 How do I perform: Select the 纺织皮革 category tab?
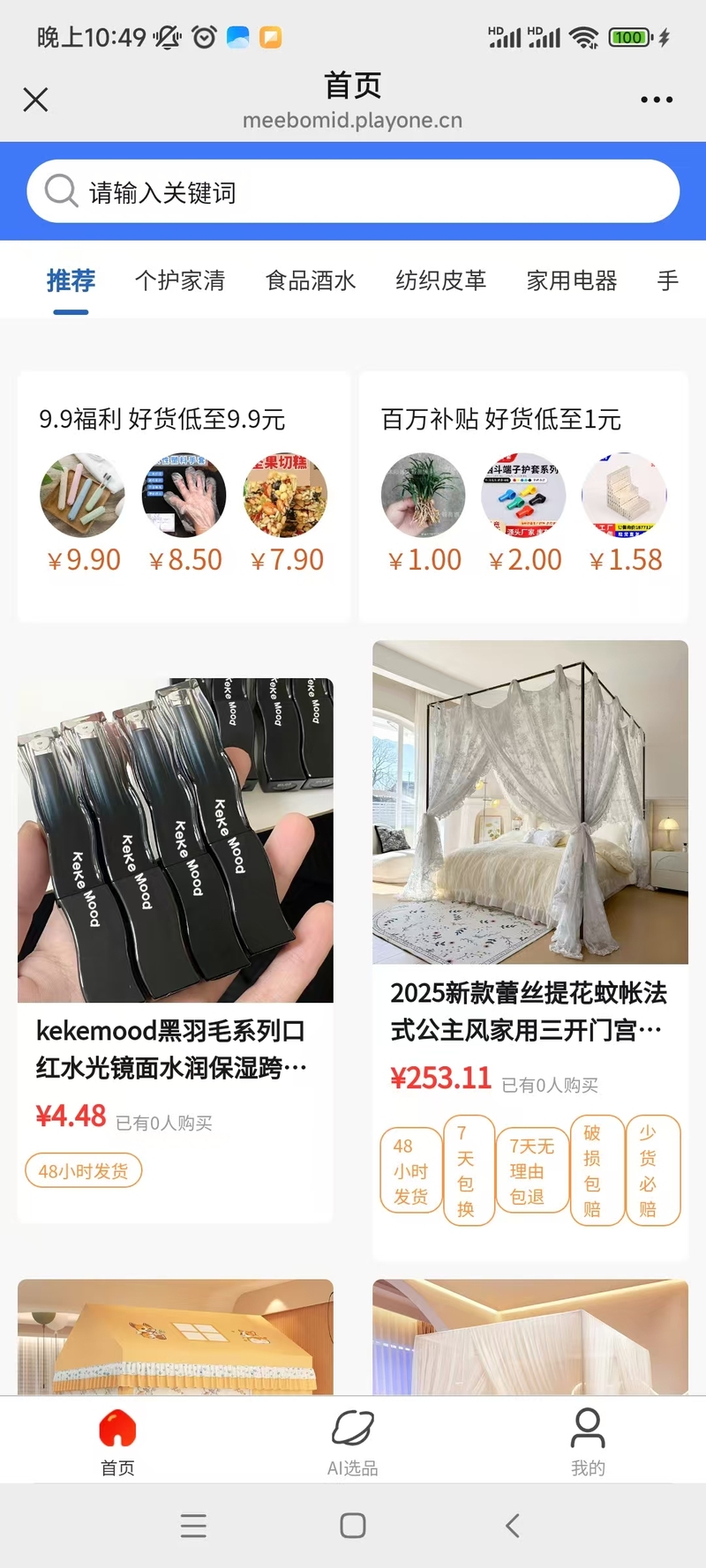pyautogui.click(x=441, y=280)
